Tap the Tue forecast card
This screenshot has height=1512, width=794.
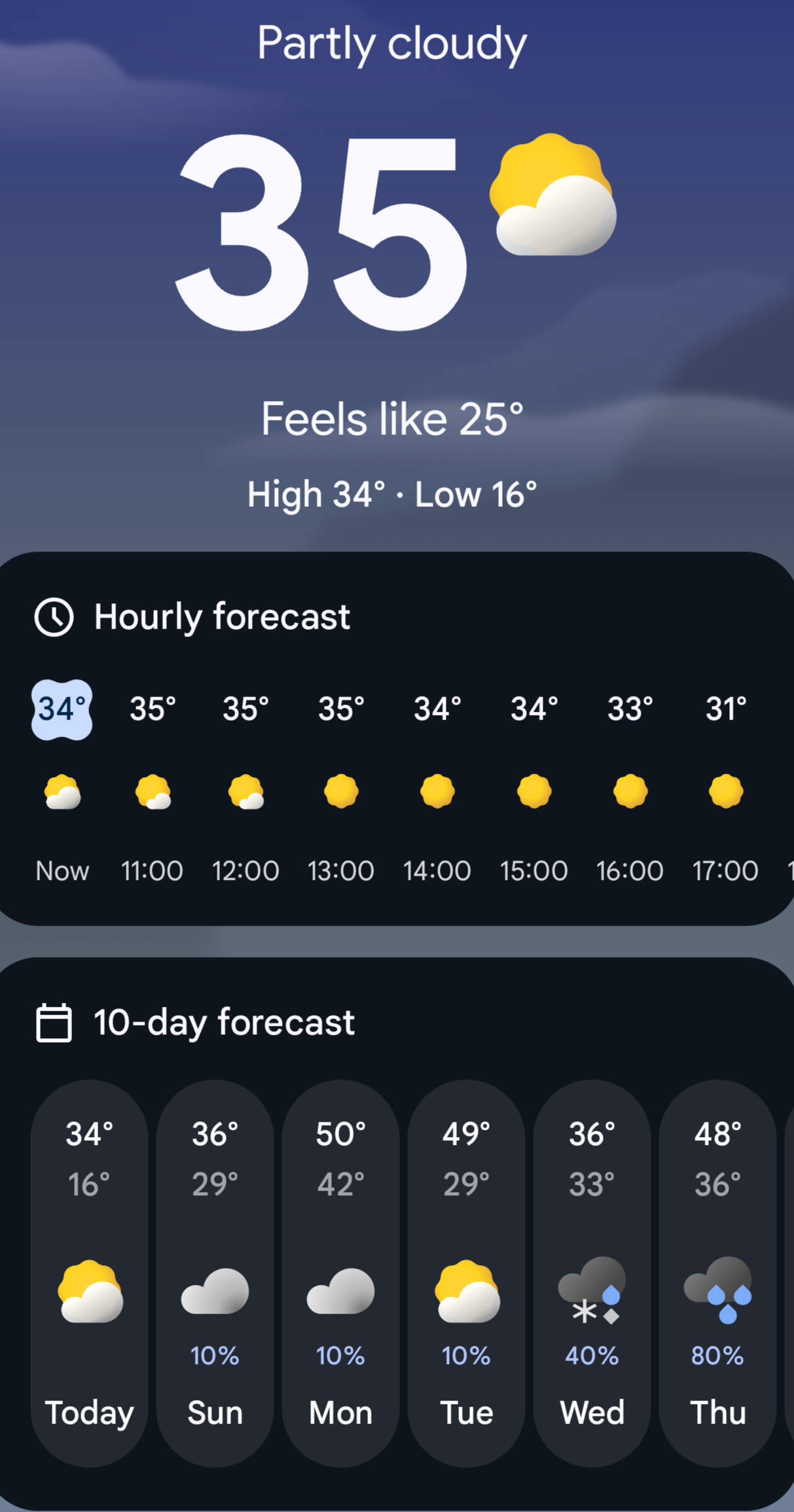pos(466,1273)
